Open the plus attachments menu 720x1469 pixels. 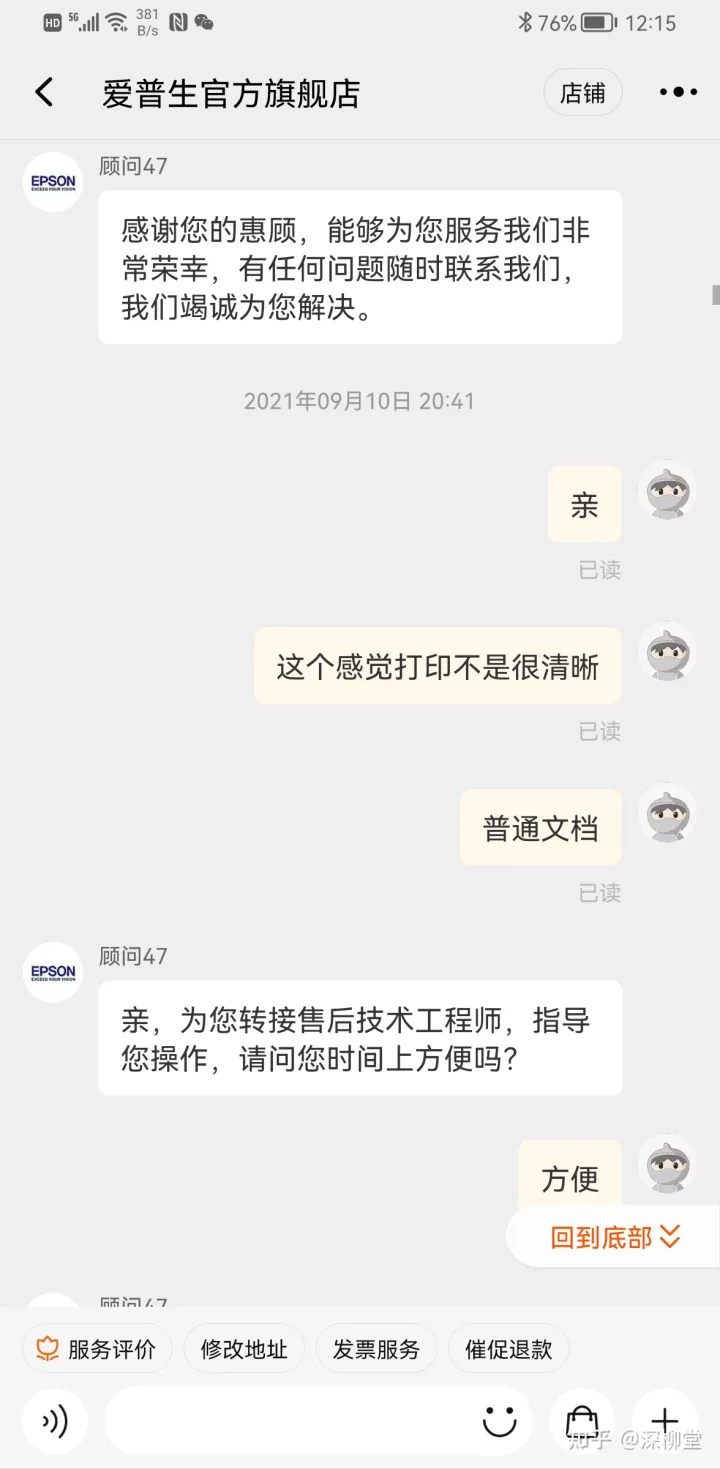pos(665,1421)
